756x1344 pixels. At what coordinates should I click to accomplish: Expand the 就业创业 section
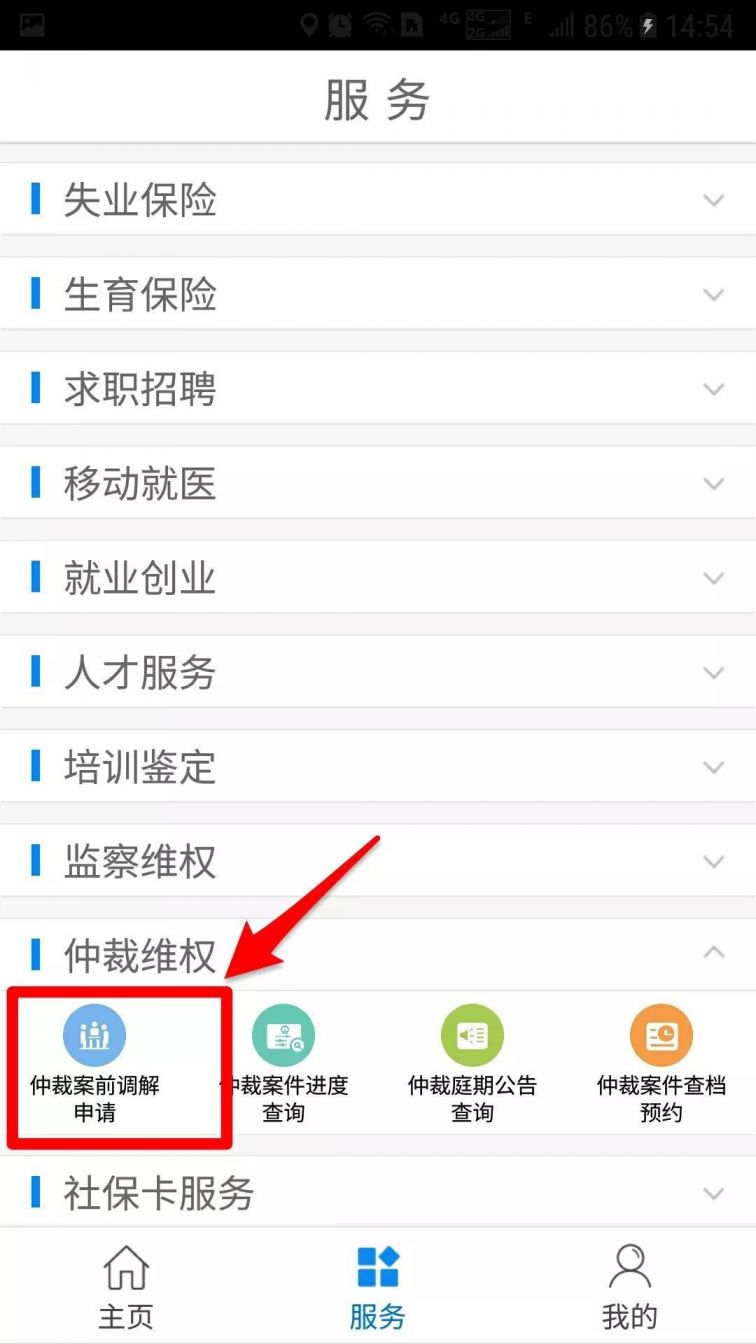[378, 578]
